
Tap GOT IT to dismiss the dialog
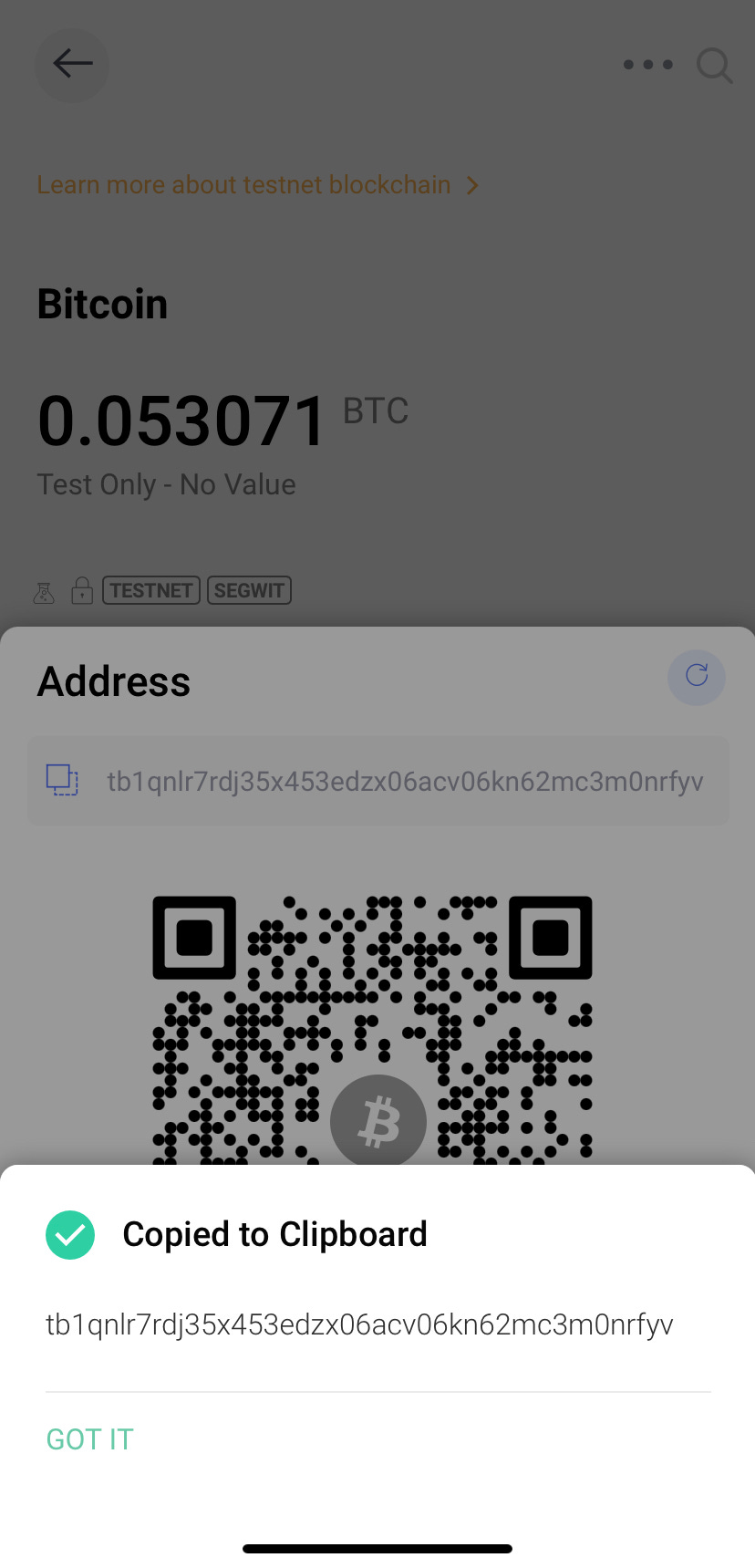pos(89,1438)
